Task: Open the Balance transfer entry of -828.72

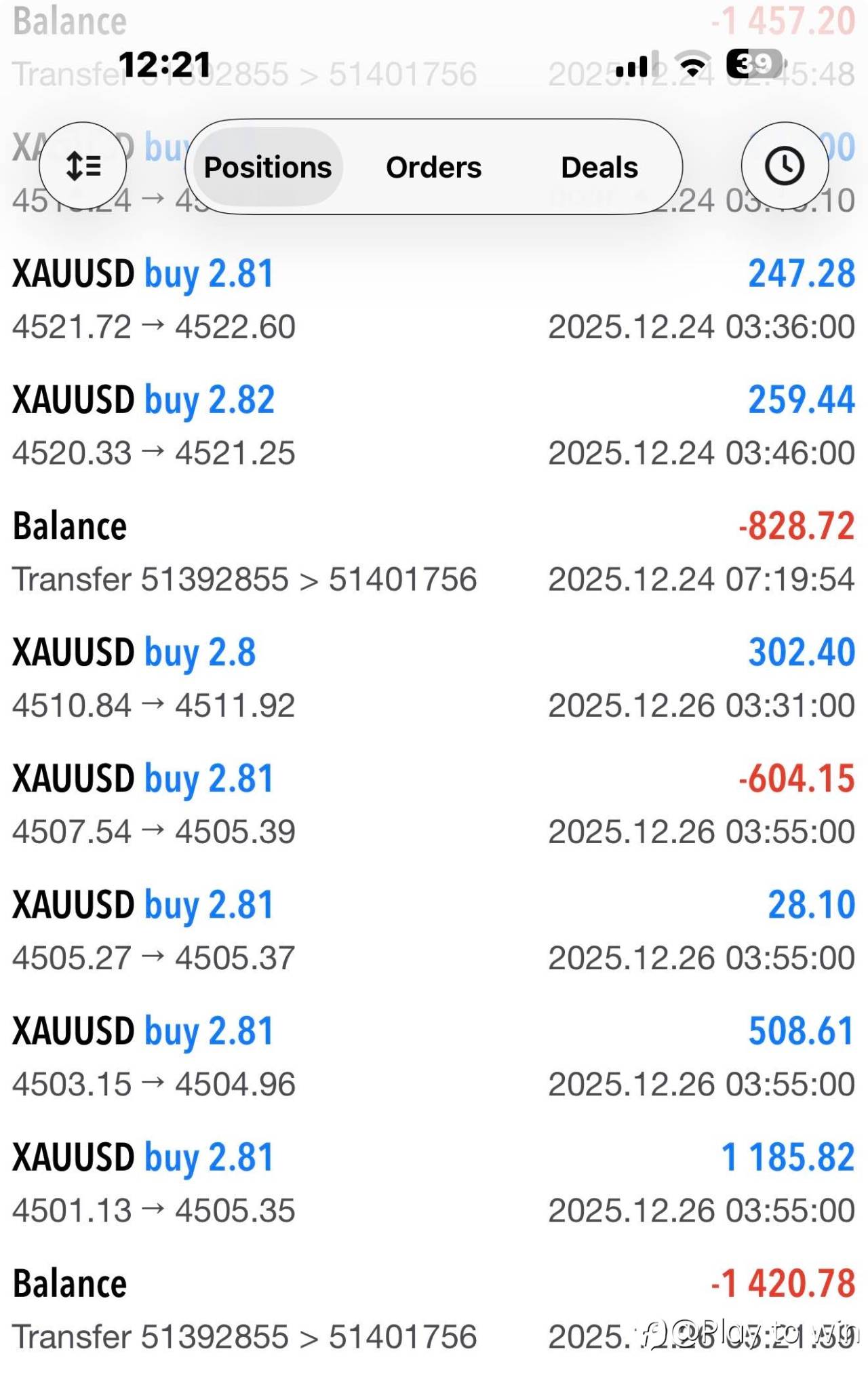Action: 434,551
